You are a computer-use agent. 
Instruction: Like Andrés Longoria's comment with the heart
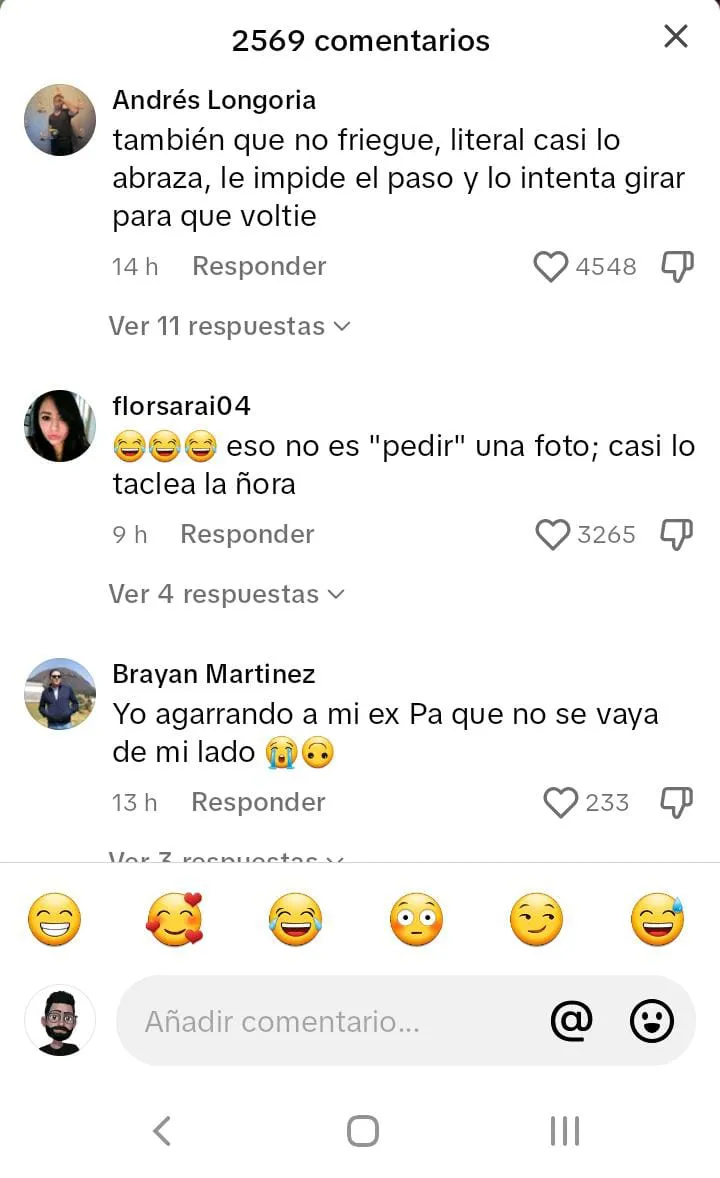(550, 266)
